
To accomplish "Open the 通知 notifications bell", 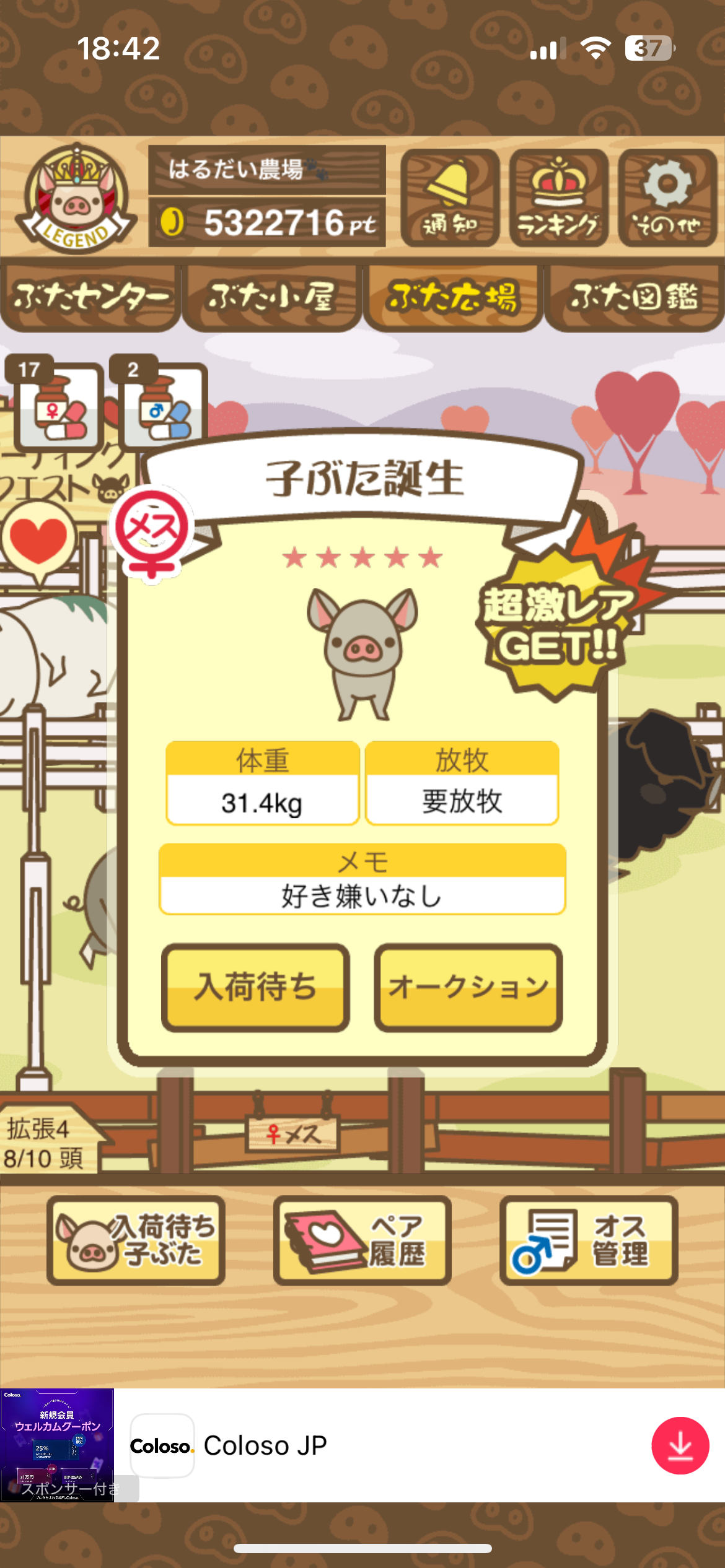I will coord(450,198).
